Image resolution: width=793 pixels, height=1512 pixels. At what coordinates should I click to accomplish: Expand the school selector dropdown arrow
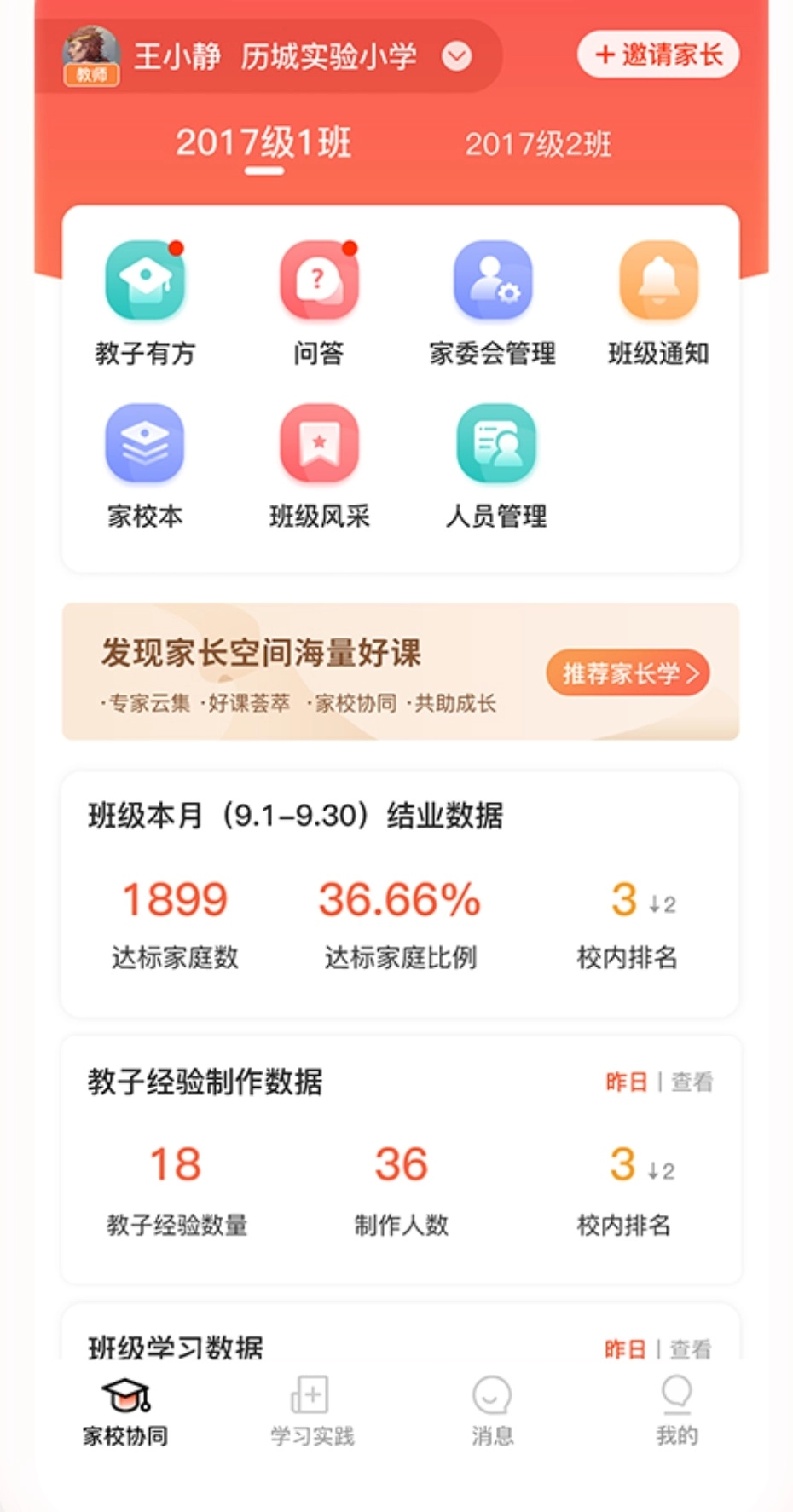(x=456, y=57)
